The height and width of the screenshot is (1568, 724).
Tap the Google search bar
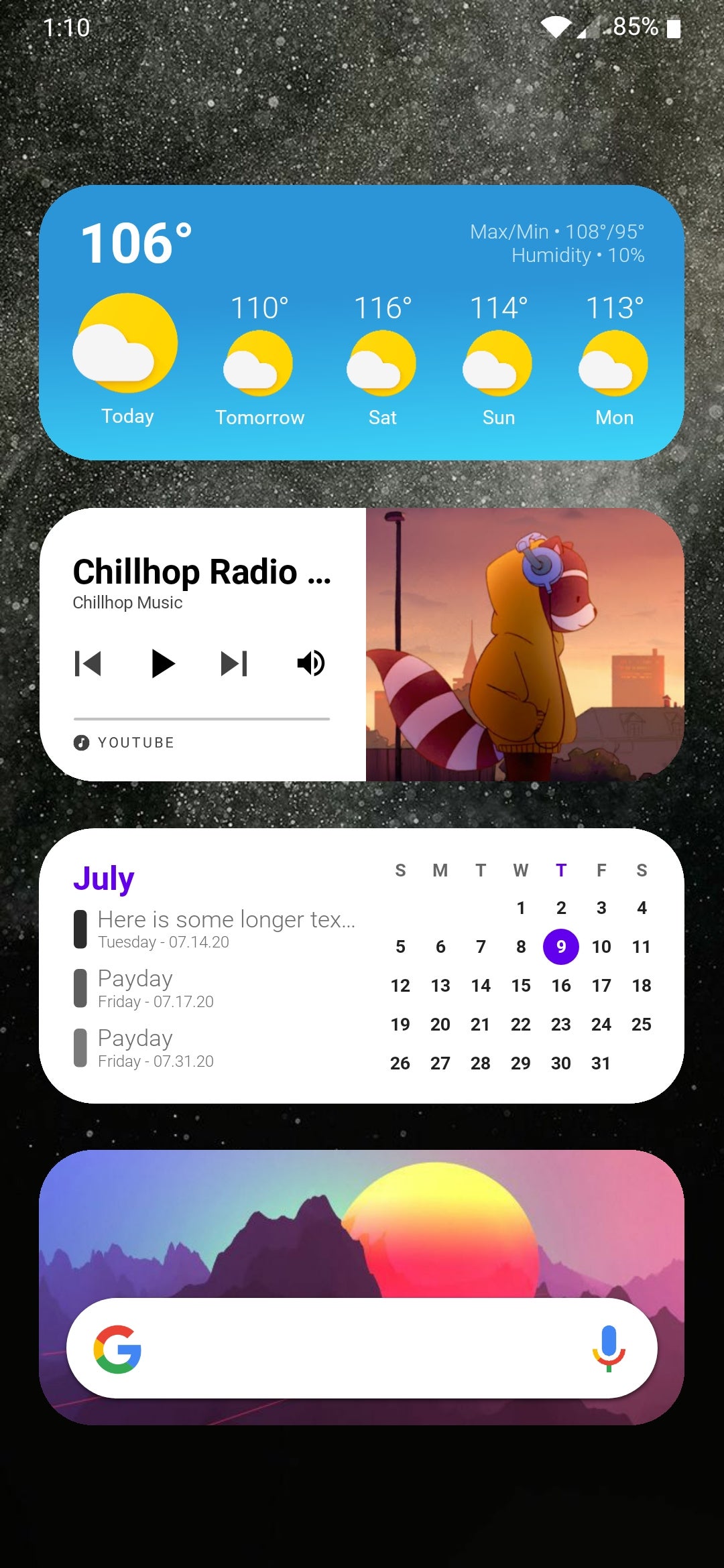362,1348
